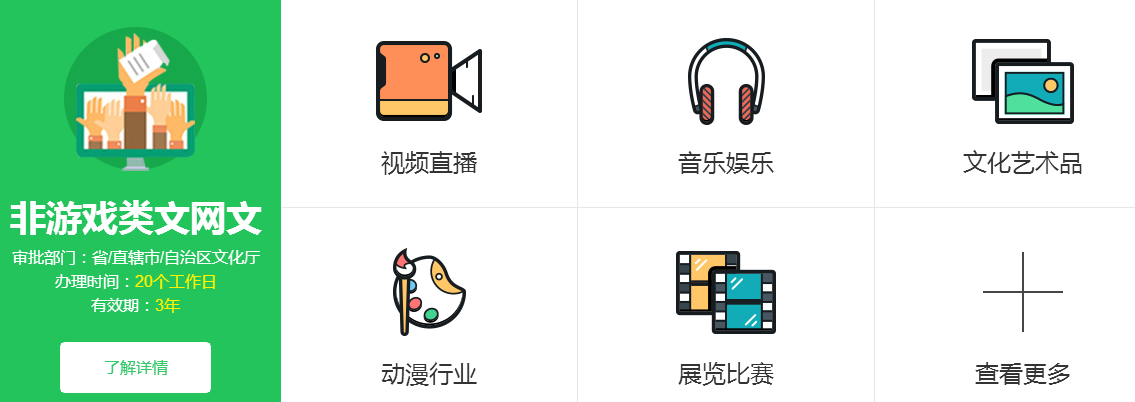Viewport: 1135px width, 402px height.
Task: Open the 文化艺术品 category
Action: pyautogui.click(x=1022, y=105)
